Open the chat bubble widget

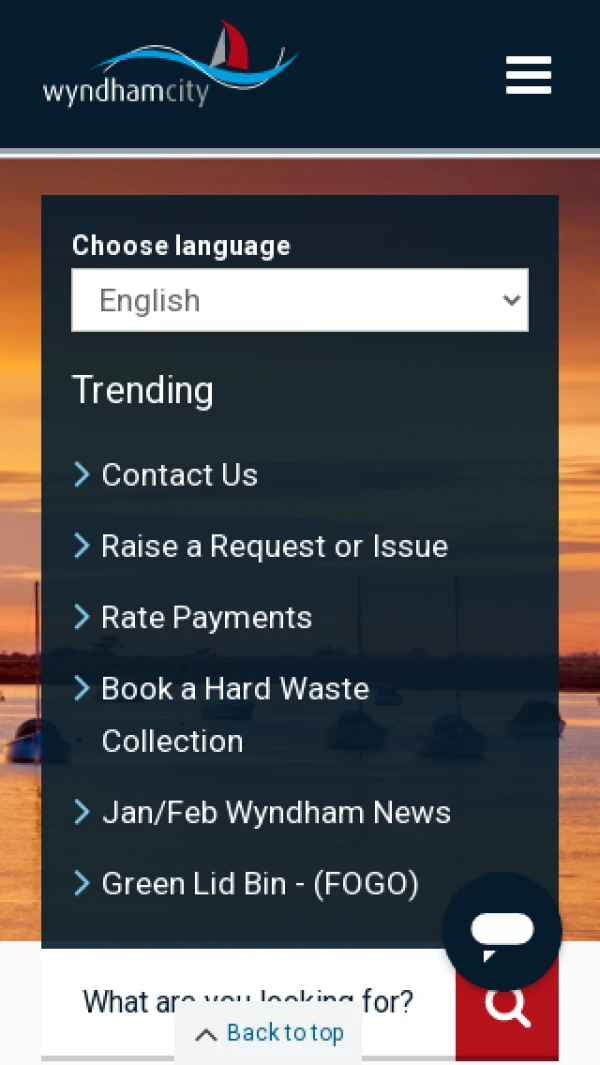[502, 931]
